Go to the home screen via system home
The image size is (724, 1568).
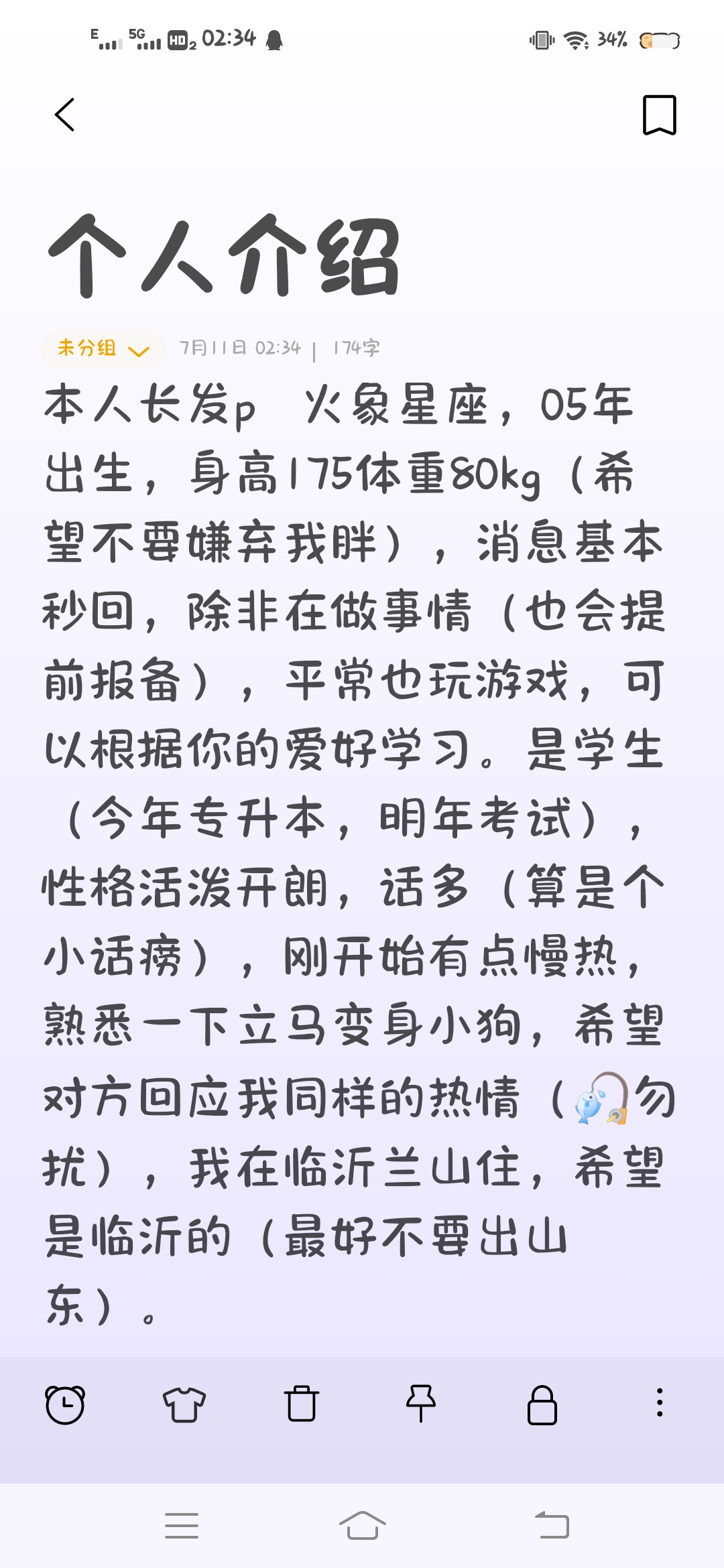click(x=362, y=1526)
